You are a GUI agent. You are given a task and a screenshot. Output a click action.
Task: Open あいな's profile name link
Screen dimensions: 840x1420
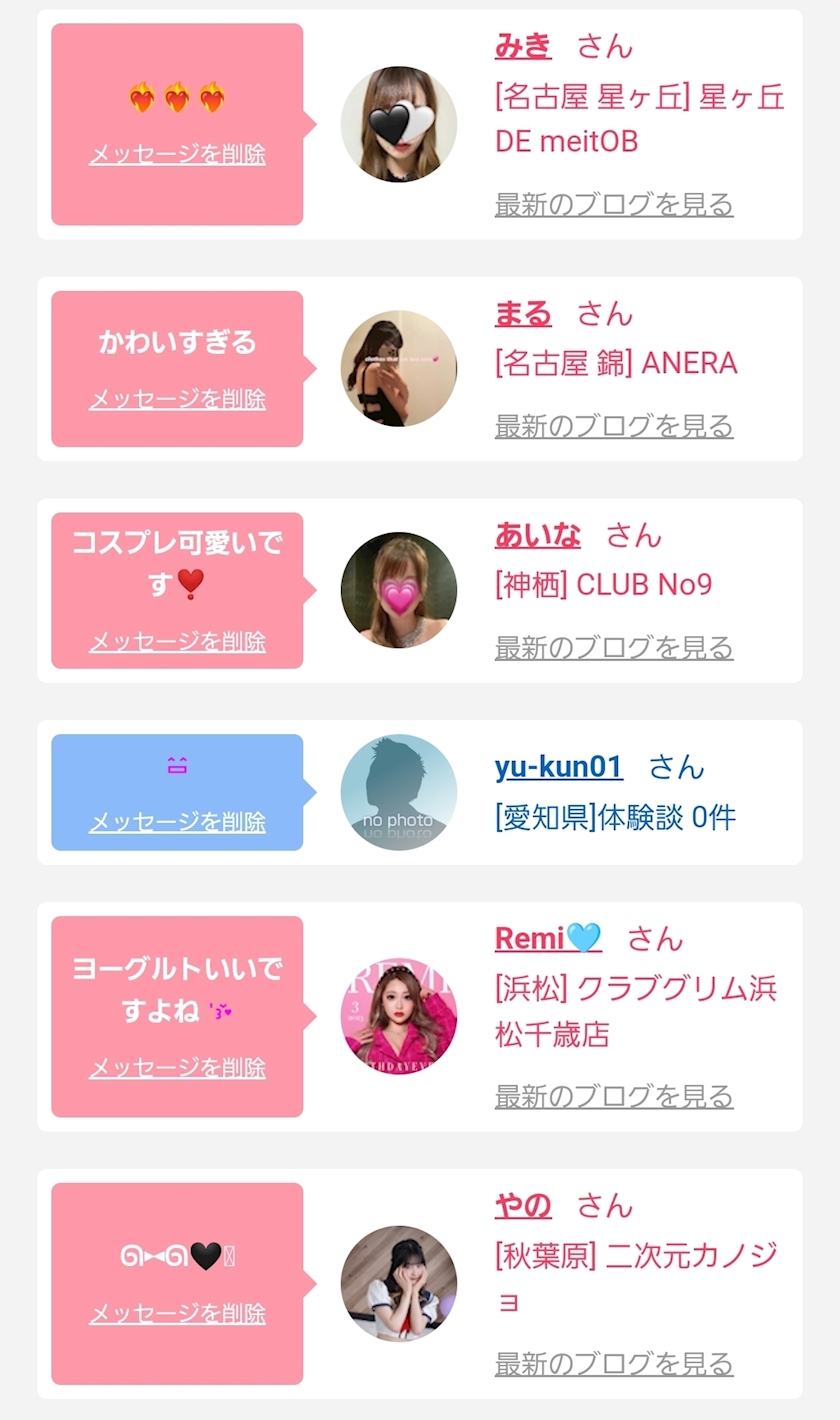pos(537,536)
